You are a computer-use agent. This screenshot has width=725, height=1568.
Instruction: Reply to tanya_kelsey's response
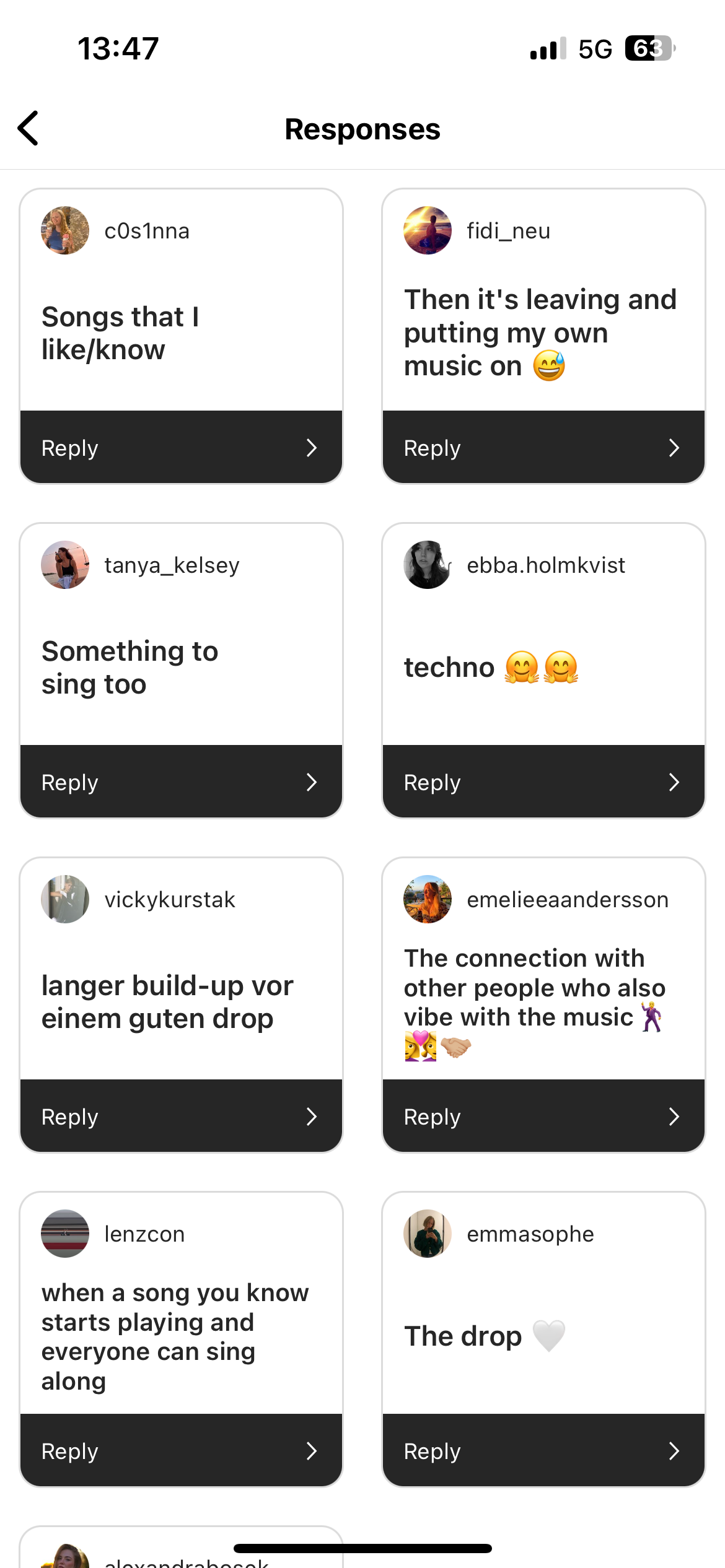(181, 782)
